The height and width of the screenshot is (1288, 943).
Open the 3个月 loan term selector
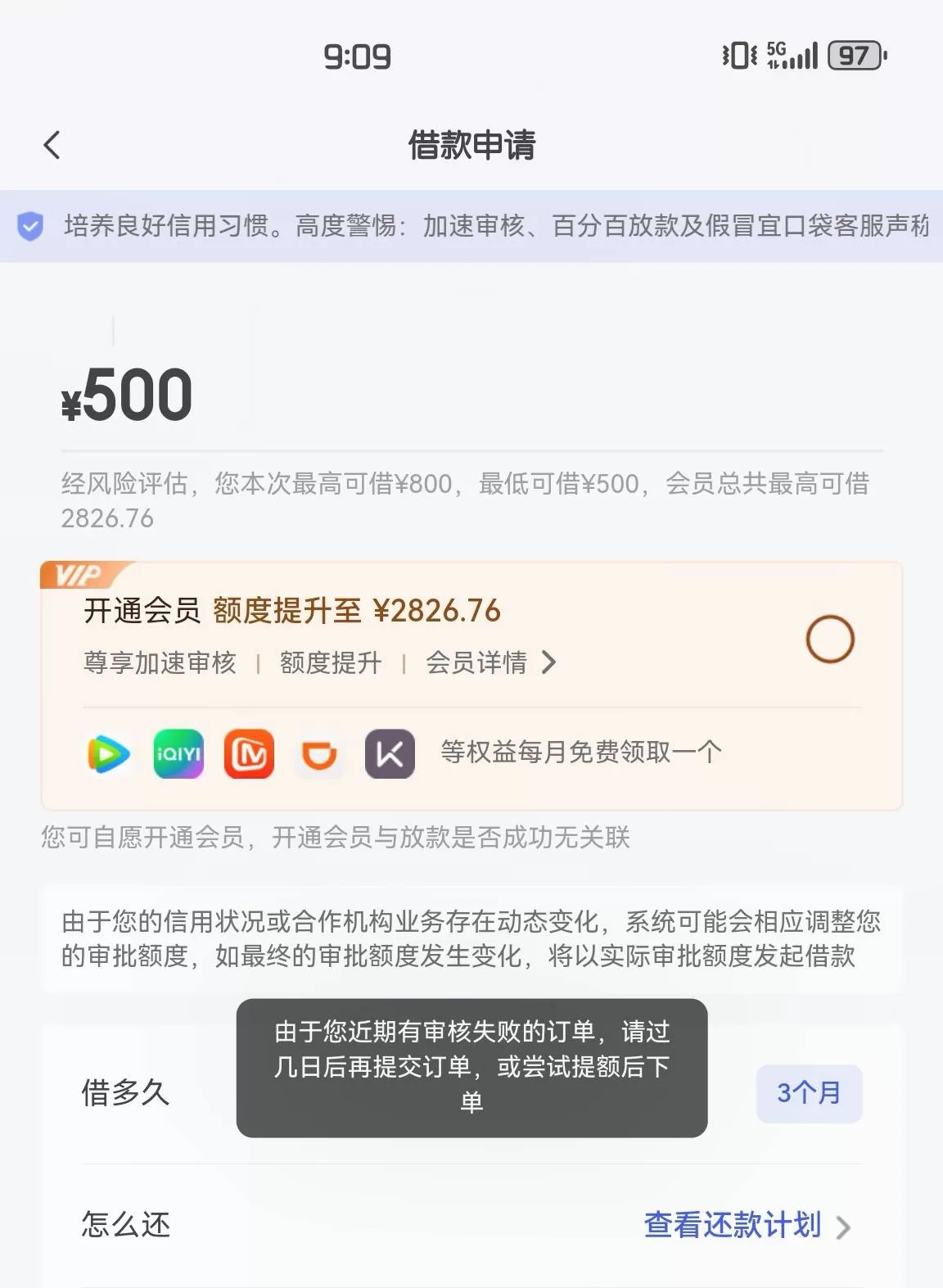click(809, 1093)
